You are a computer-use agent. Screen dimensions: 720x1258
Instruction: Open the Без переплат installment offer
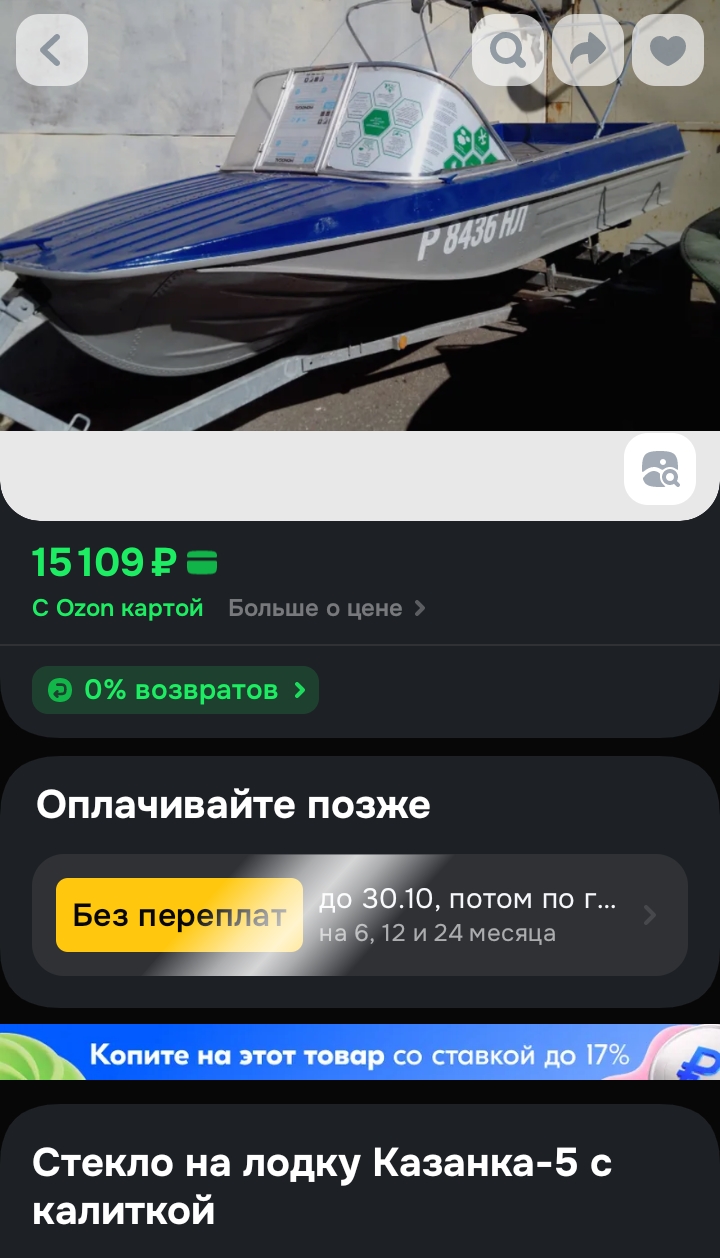click(x=360, y=915)
